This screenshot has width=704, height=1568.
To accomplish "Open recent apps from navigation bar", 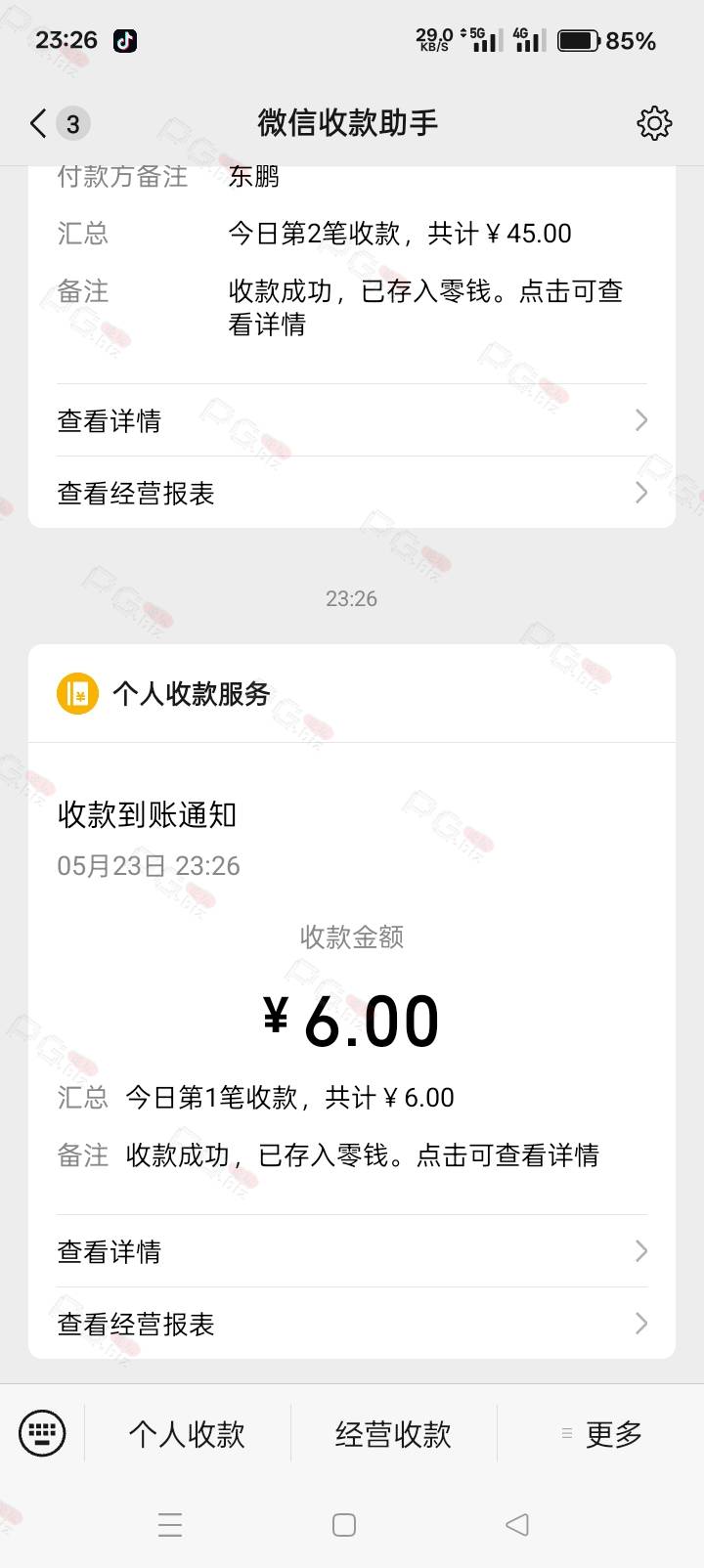I will [x=170, y=1525].
